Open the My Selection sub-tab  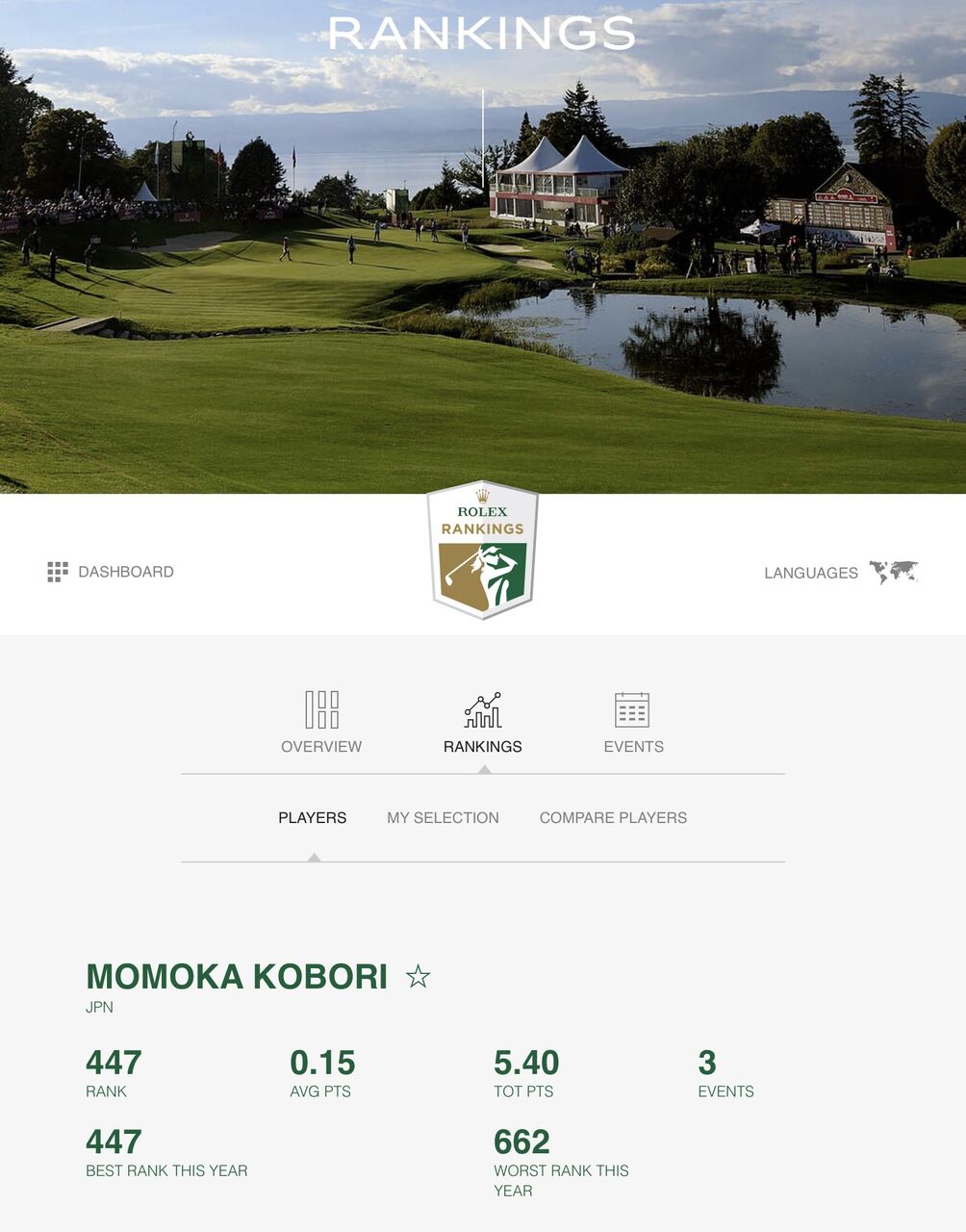click(443, 817)
